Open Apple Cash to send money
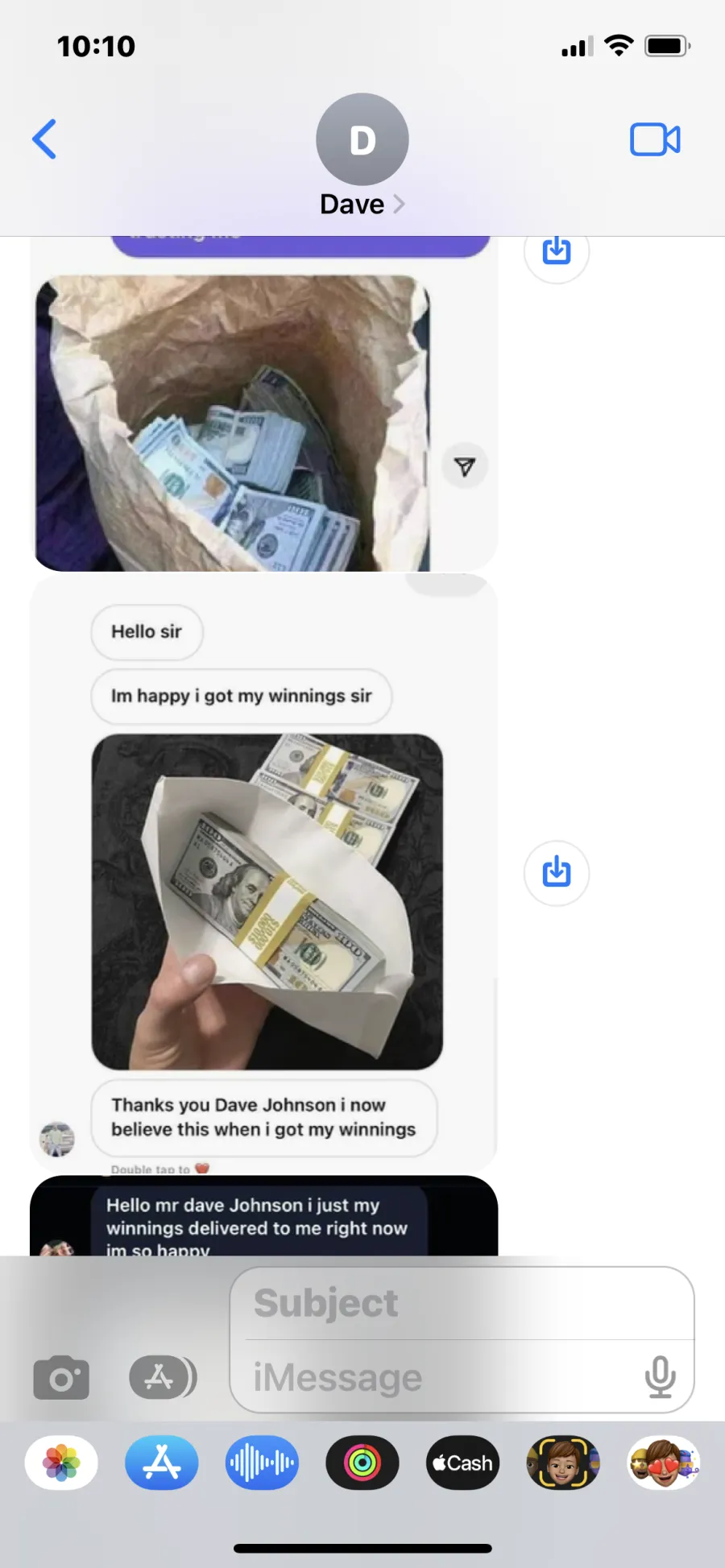The width and height of the screenshot is (725, 1568). pyautogui.click(x=462, y=1463)
